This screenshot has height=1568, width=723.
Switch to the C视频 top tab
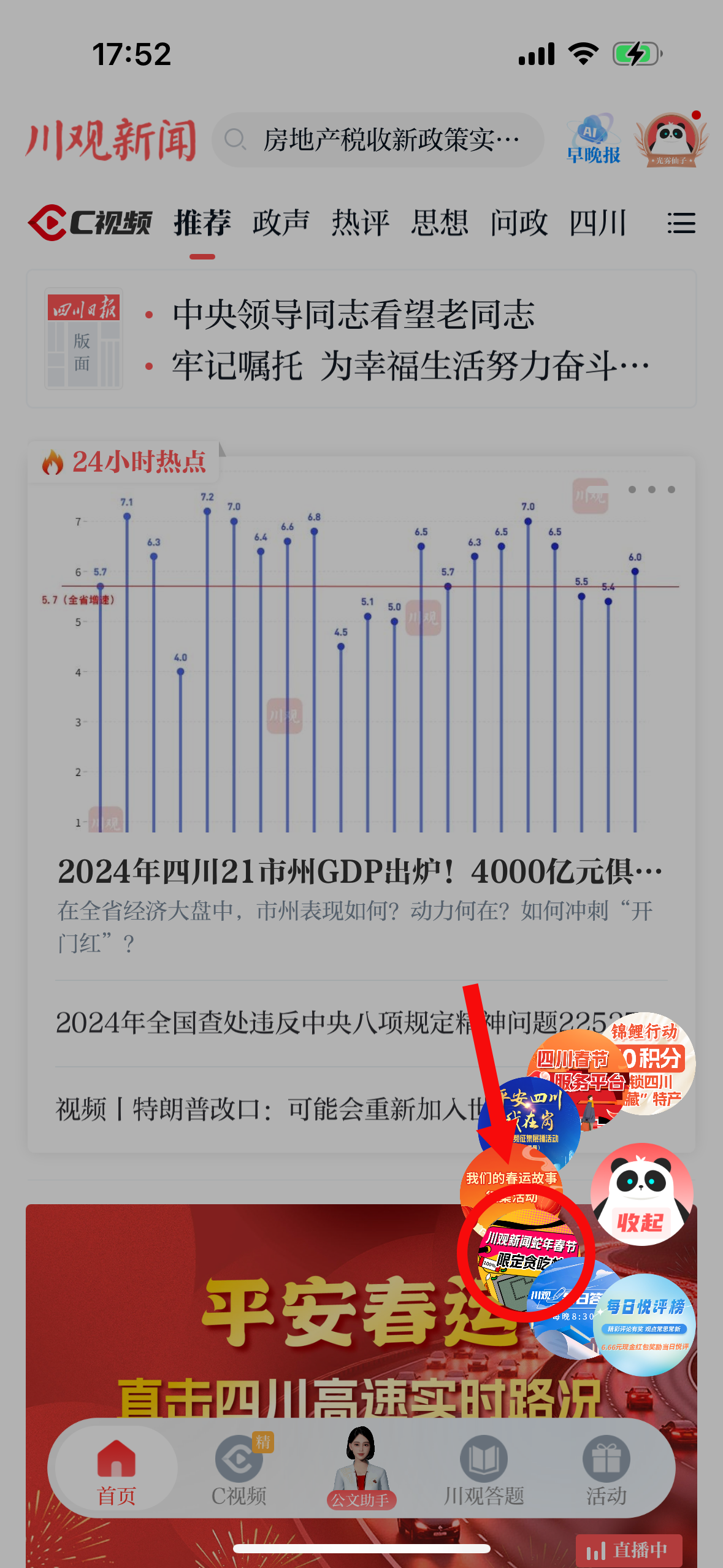point(90,223)
